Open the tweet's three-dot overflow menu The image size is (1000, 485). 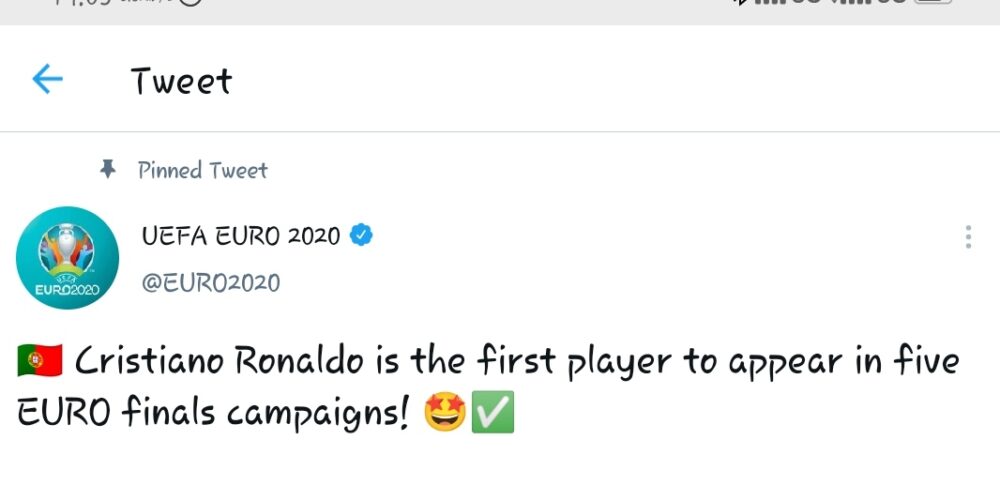click(x=967, y=237)
